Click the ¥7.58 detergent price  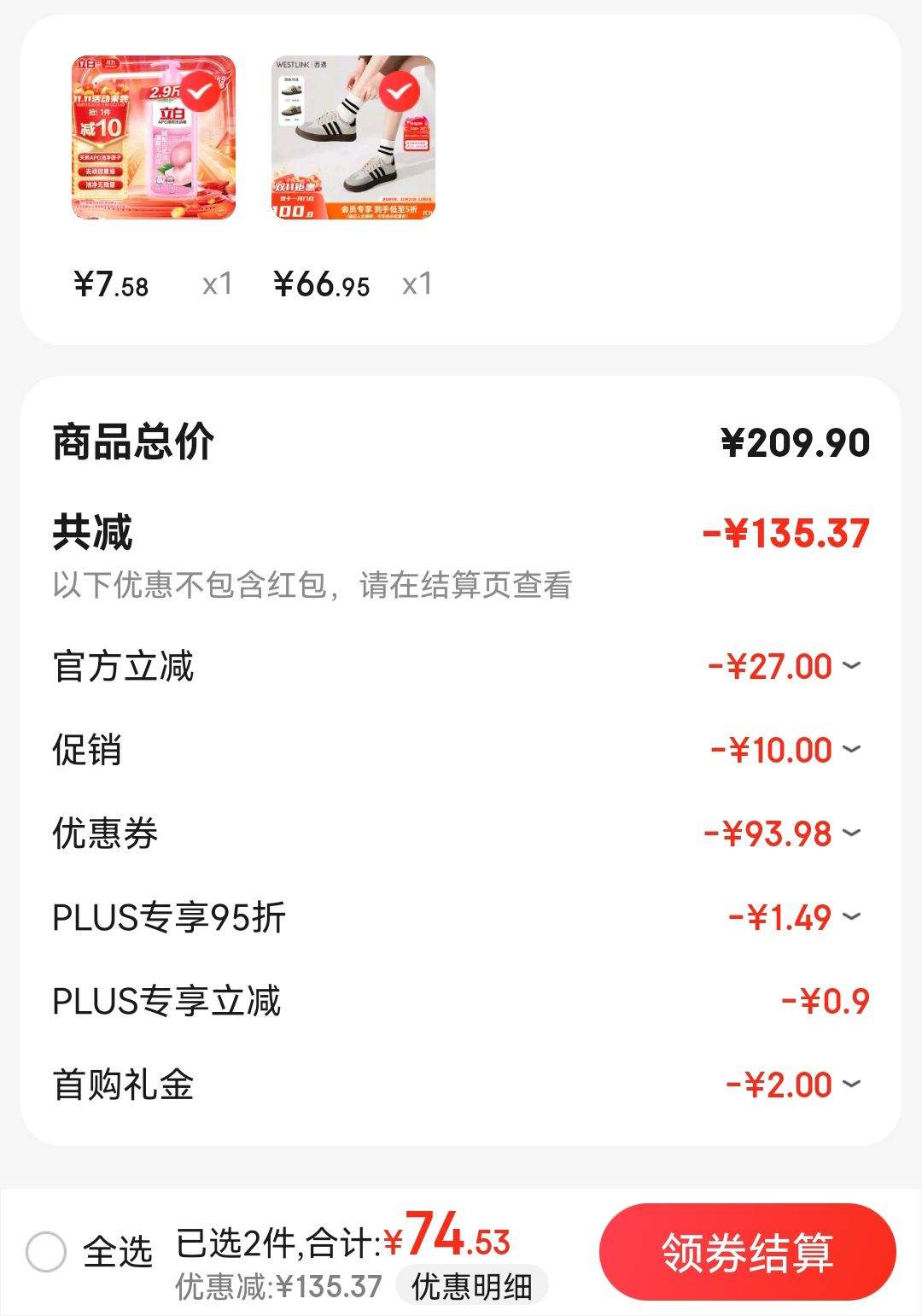coord(112,285)
